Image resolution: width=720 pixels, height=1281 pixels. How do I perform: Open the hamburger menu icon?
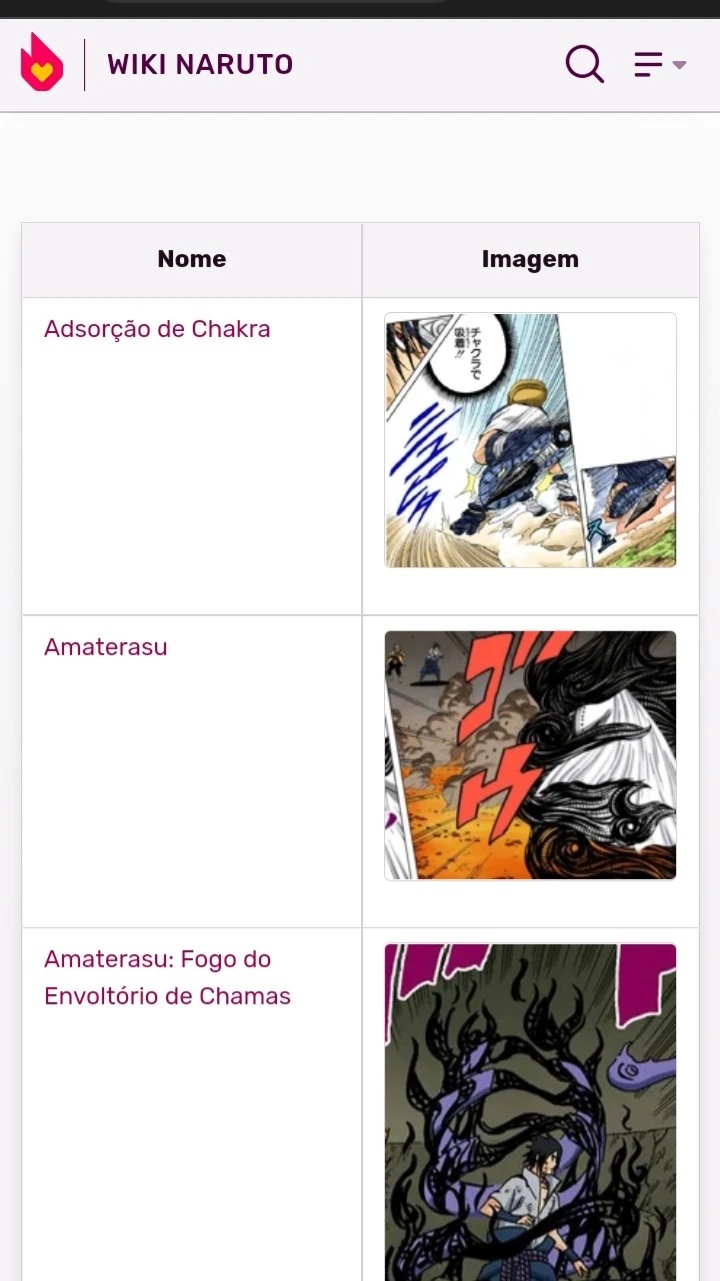coord(648,64)
